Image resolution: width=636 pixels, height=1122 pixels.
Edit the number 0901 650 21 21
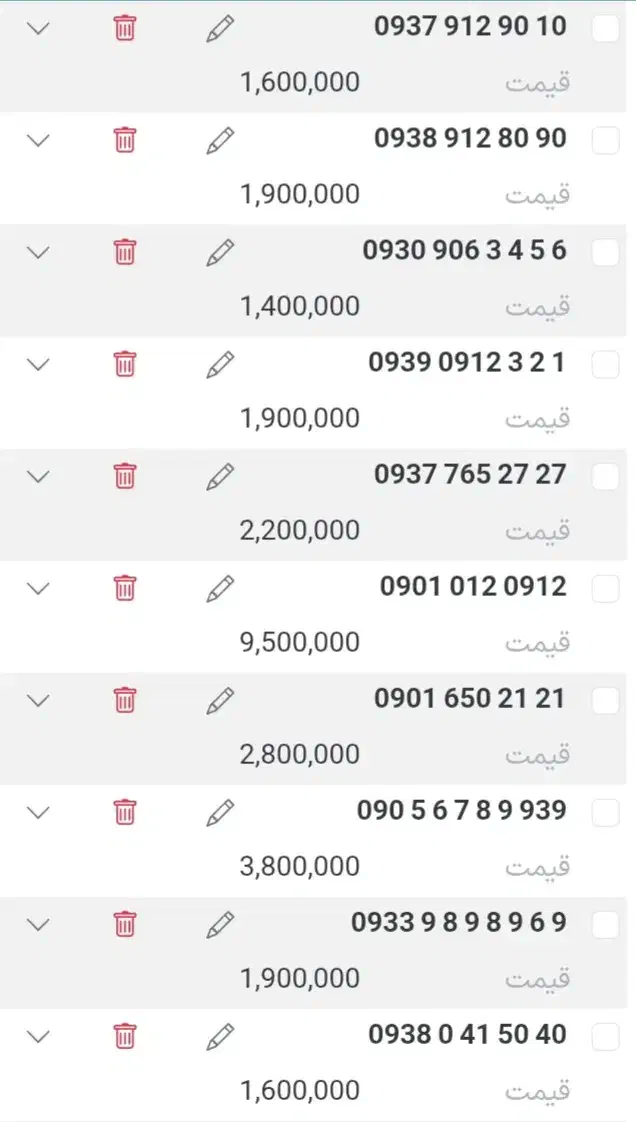(x=220, y=701)
